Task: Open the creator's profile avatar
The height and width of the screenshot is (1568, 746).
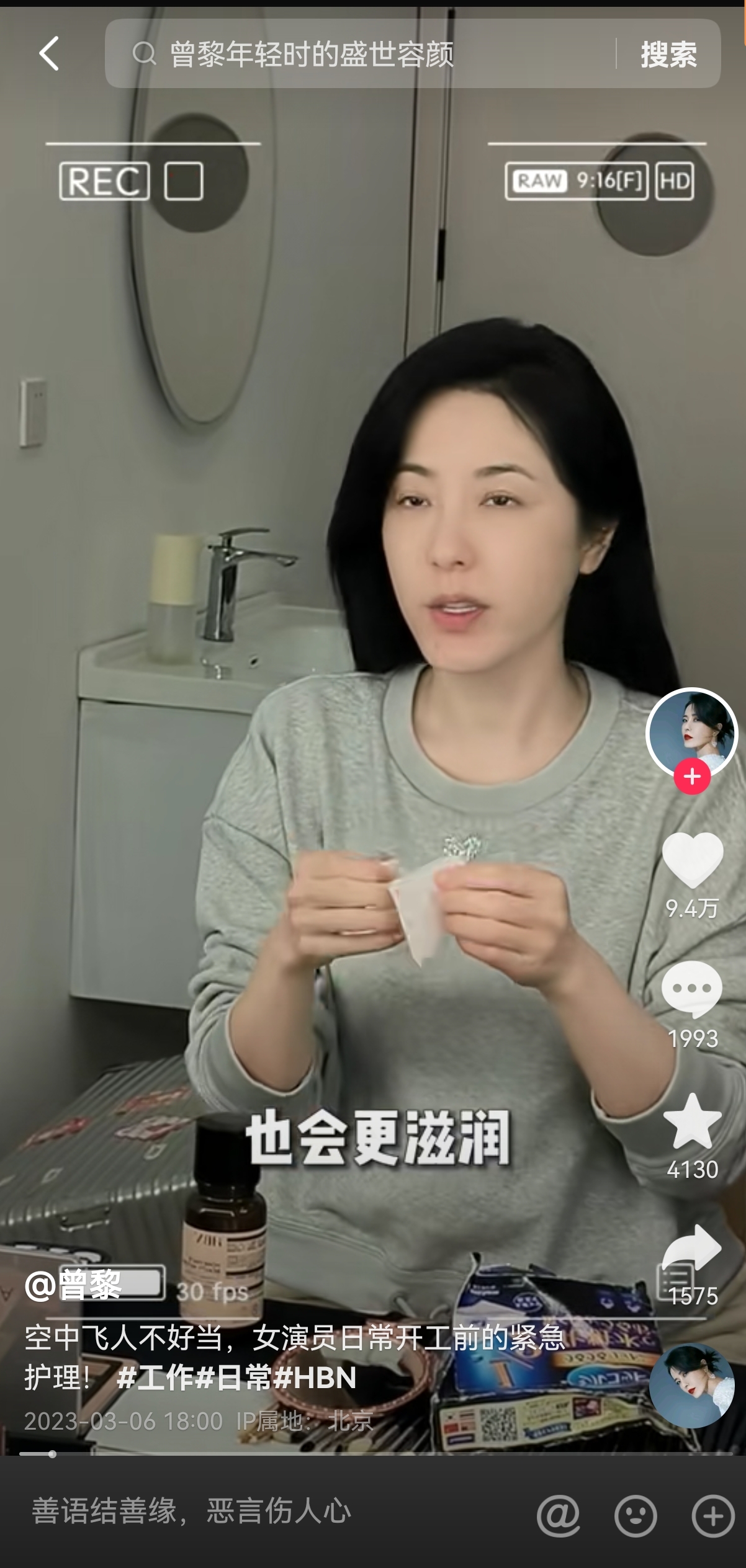Action: 691,732
